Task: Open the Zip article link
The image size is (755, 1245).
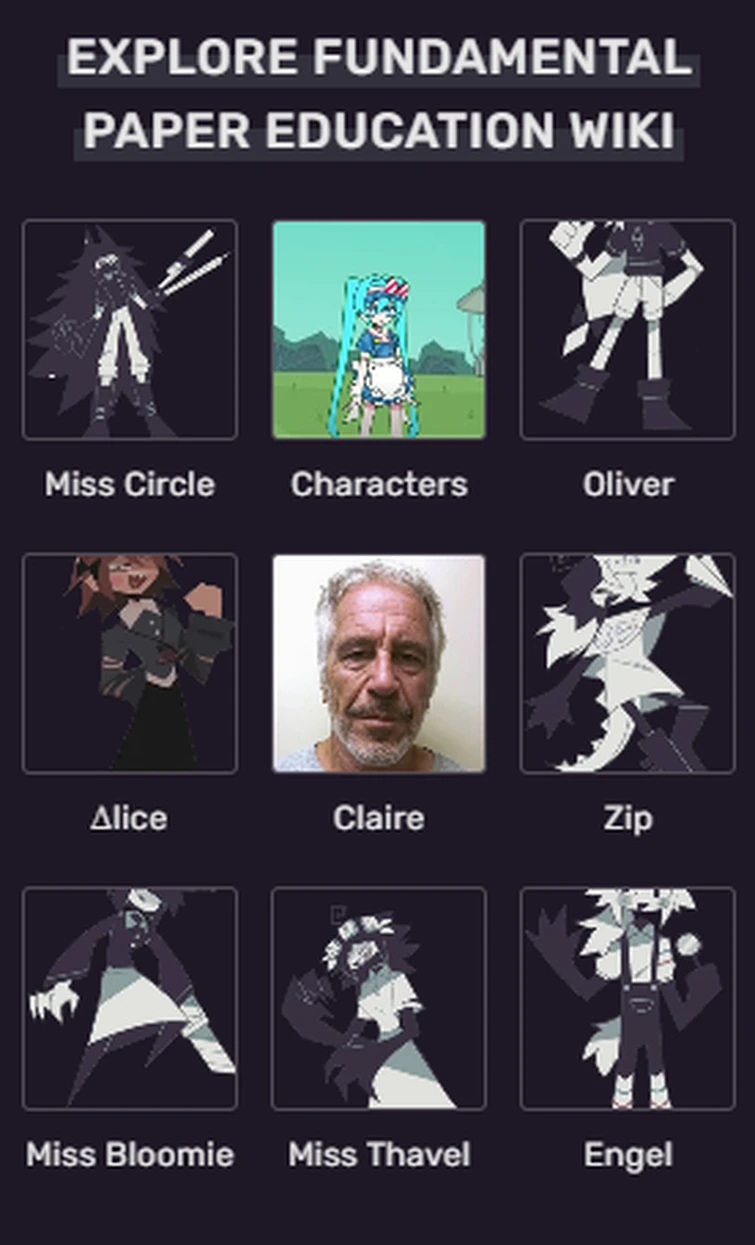Action: (627, 818)
